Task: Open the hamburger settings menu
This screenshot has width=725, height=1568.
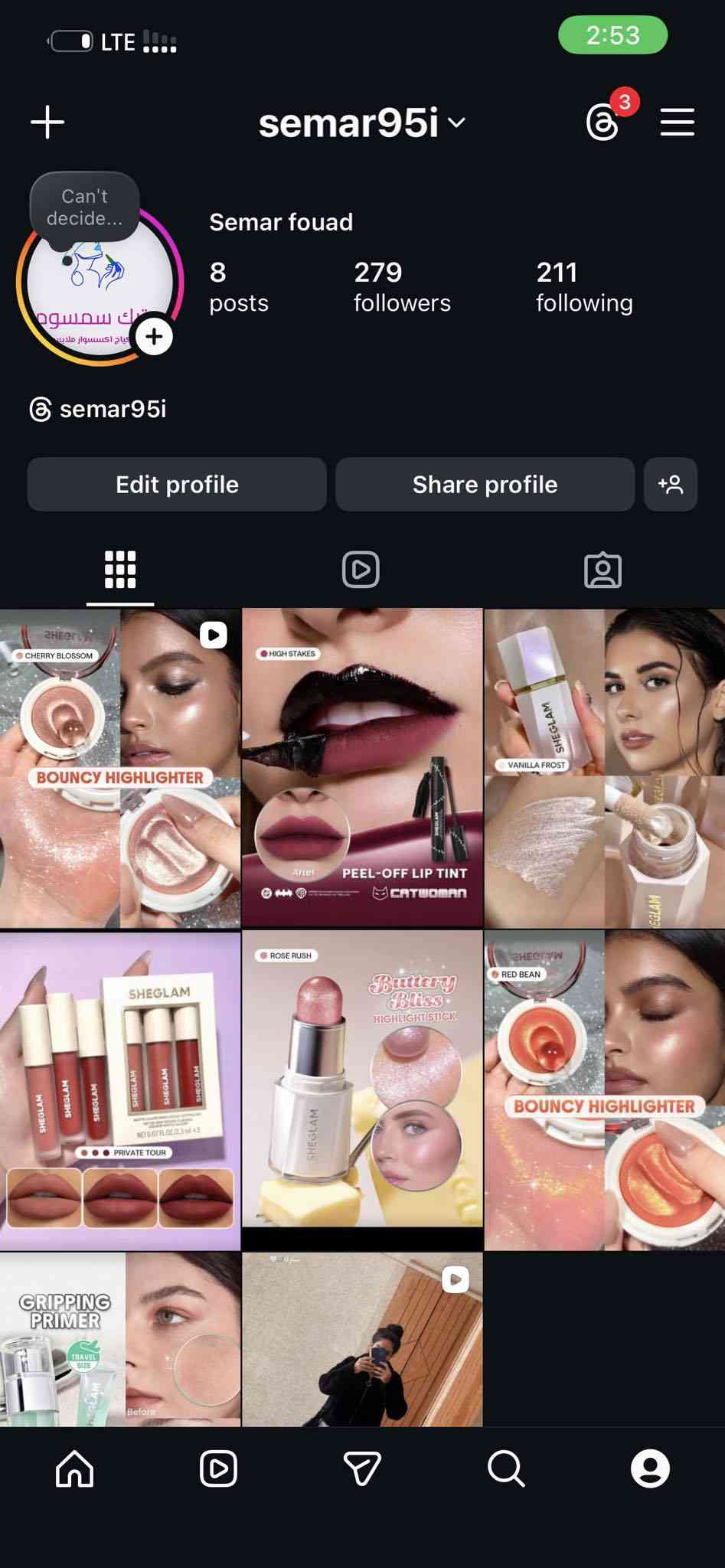Action: click(678, 122)
